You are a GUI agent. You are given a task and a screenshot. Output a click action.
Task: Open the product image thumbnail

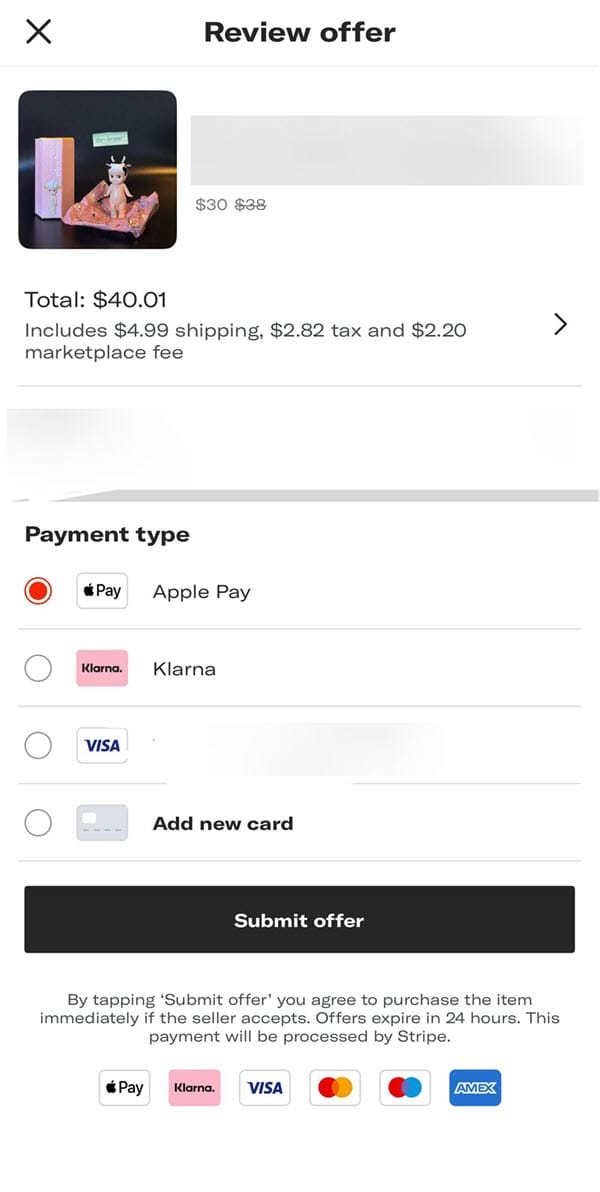pos(98,170)
